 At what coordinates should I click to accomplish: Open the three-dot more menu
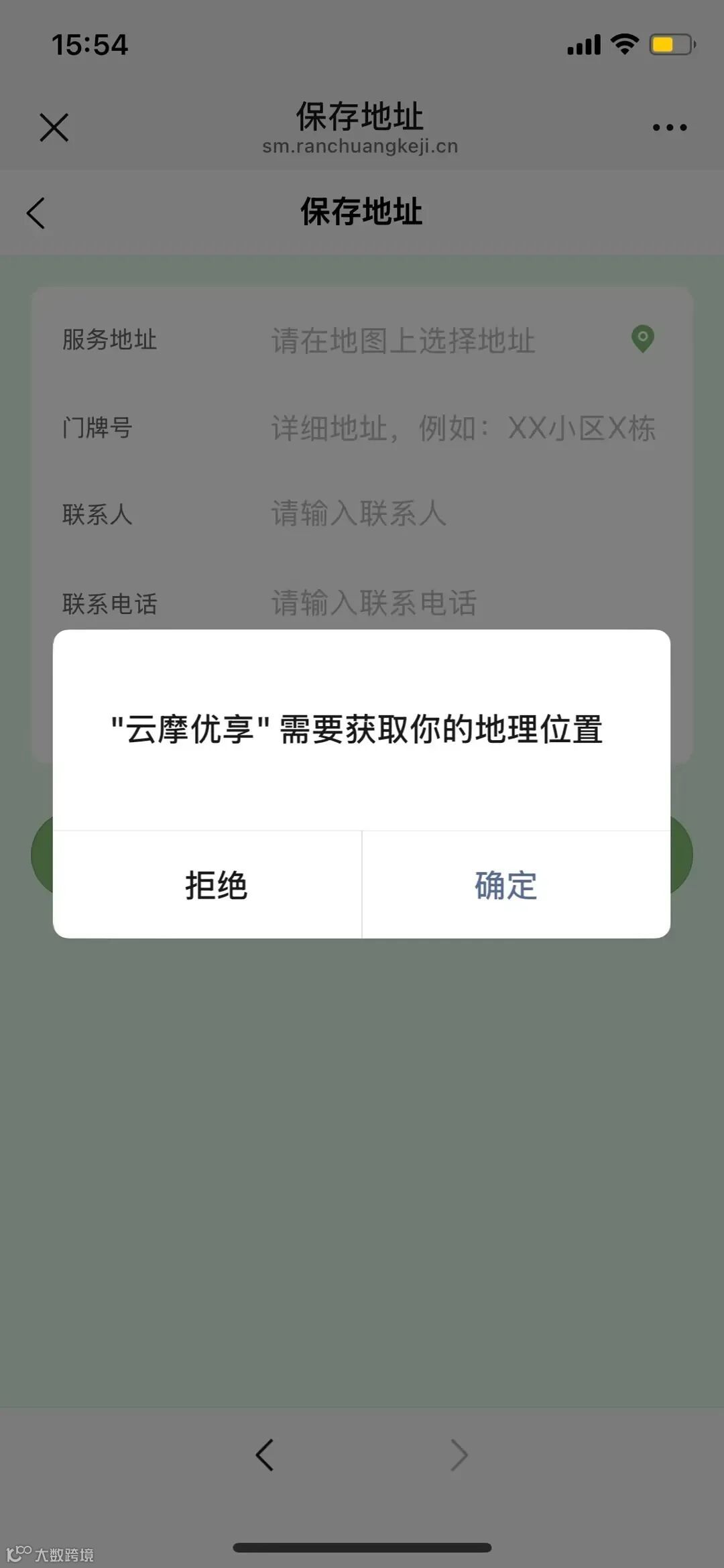click(x=670, y=127)
